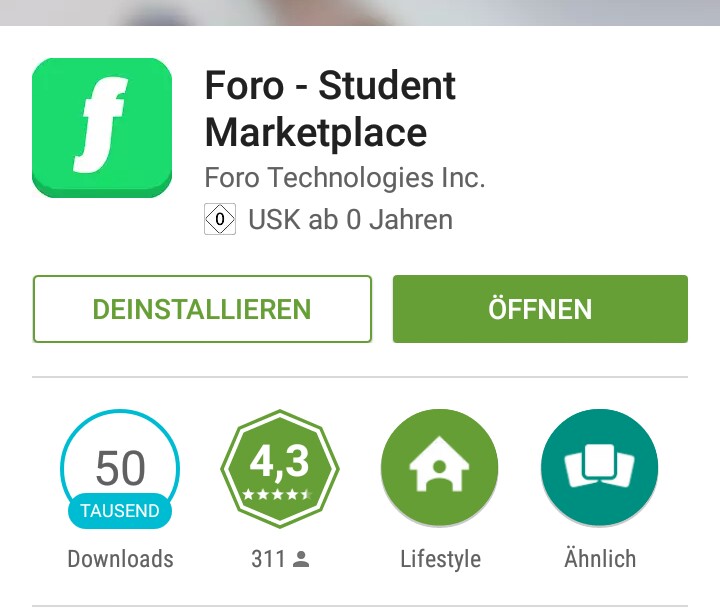Show similar apps via Ähnlich
Screen dimensions: 720x608
[x=599, y=468]
